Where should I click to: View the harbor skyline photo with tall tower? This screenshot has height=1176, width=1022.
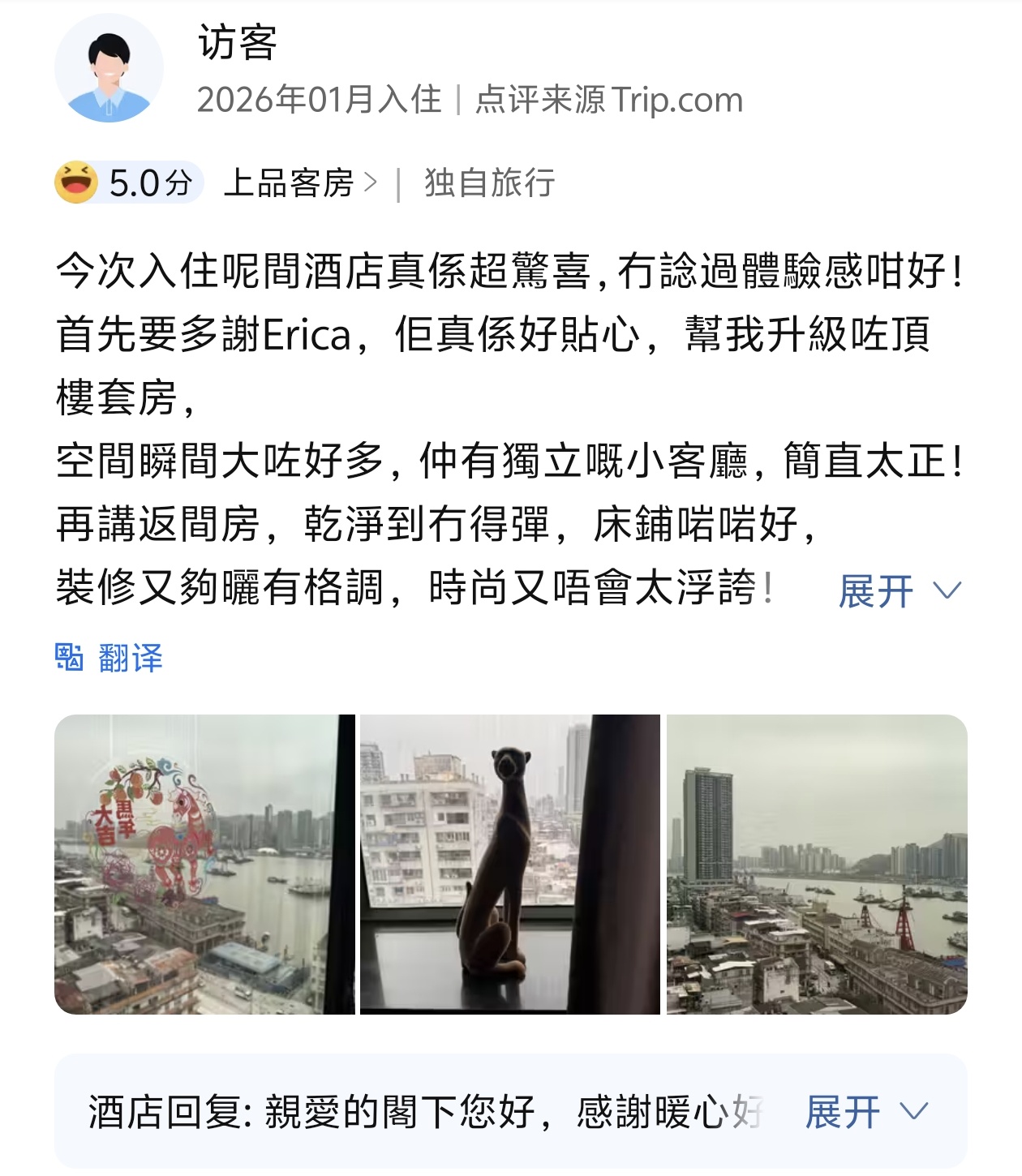pyautogui.click(x=816, y=864)
